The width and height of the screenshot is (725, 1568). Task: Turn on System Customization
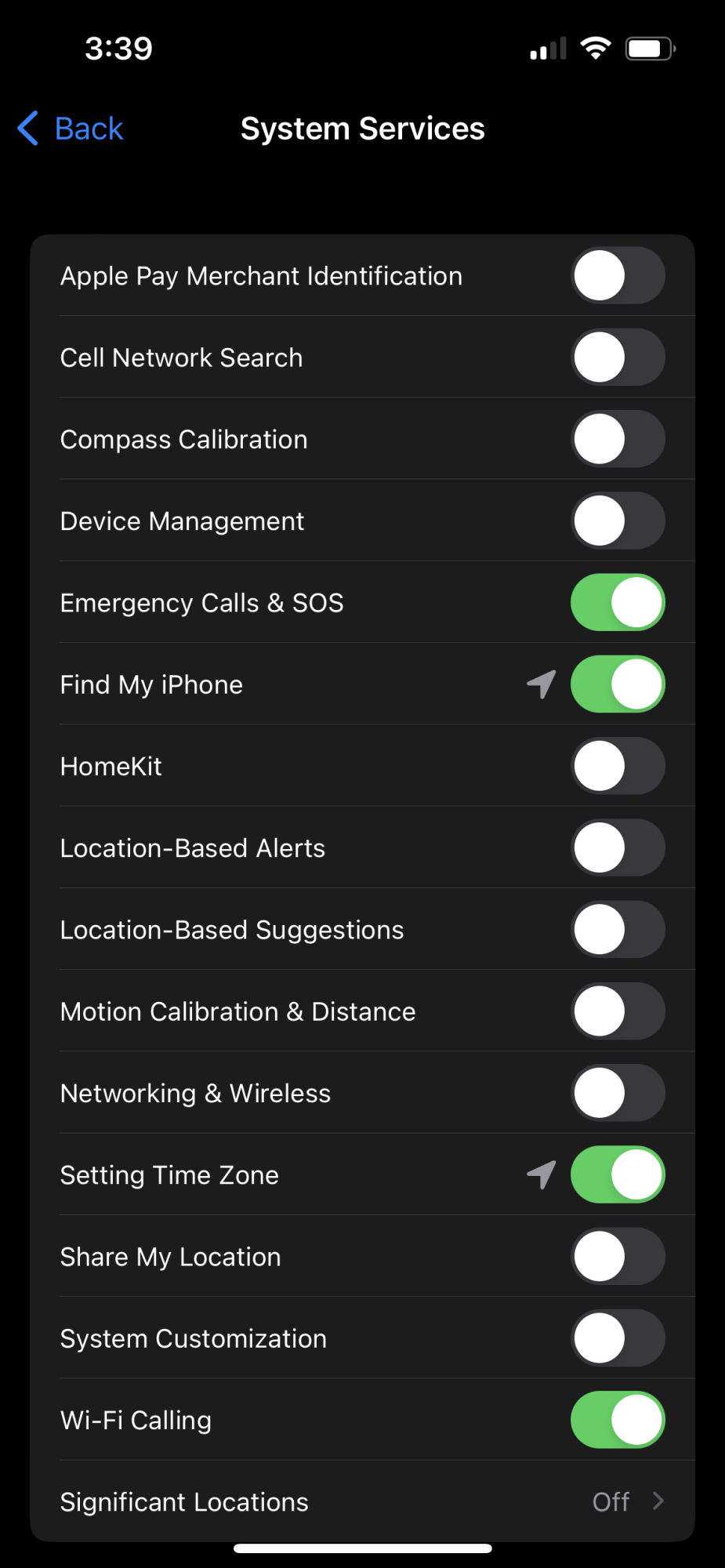click(618, 1338)
